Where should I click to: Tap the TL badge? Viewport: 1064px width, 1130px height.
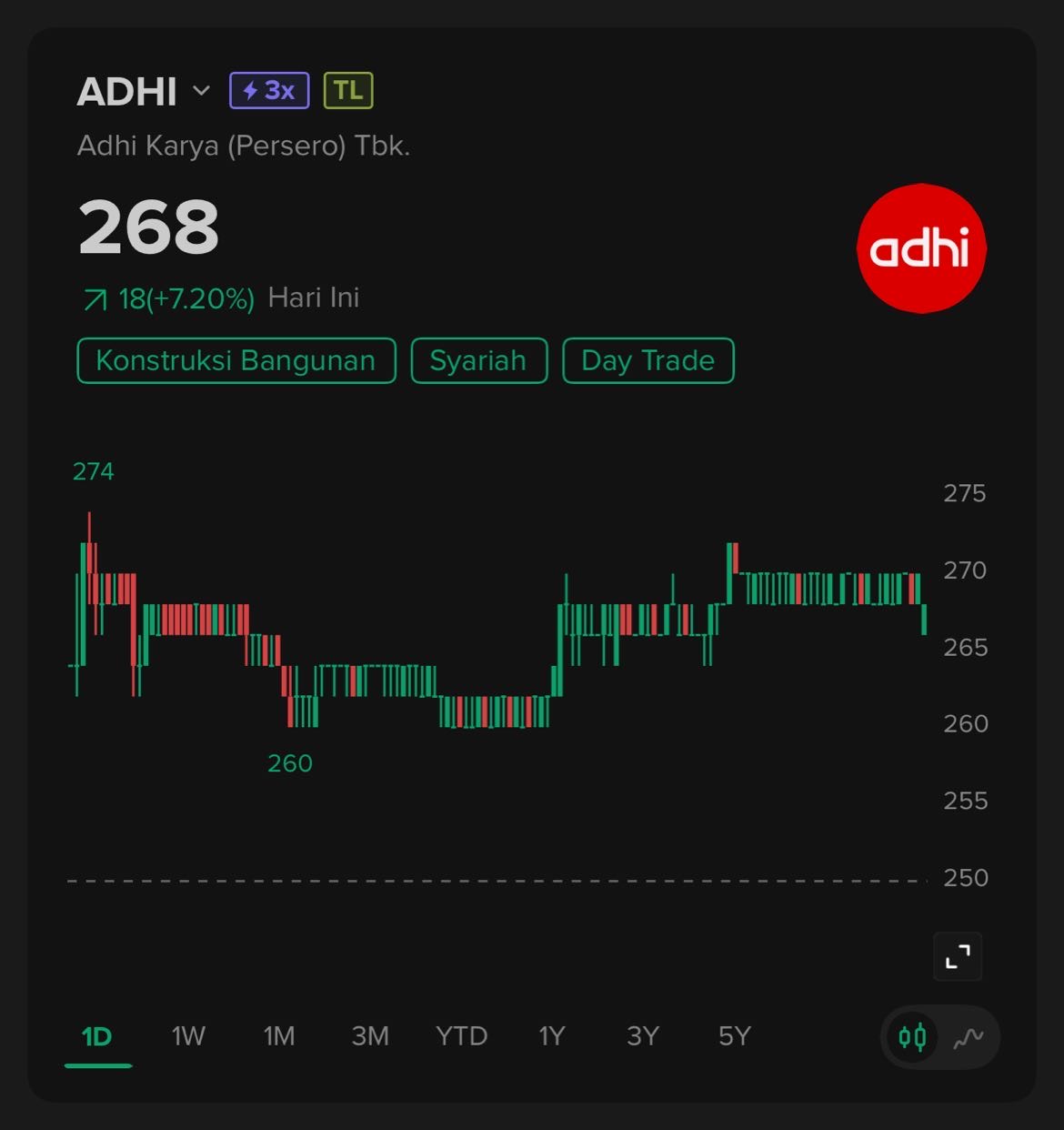[348, 91]
